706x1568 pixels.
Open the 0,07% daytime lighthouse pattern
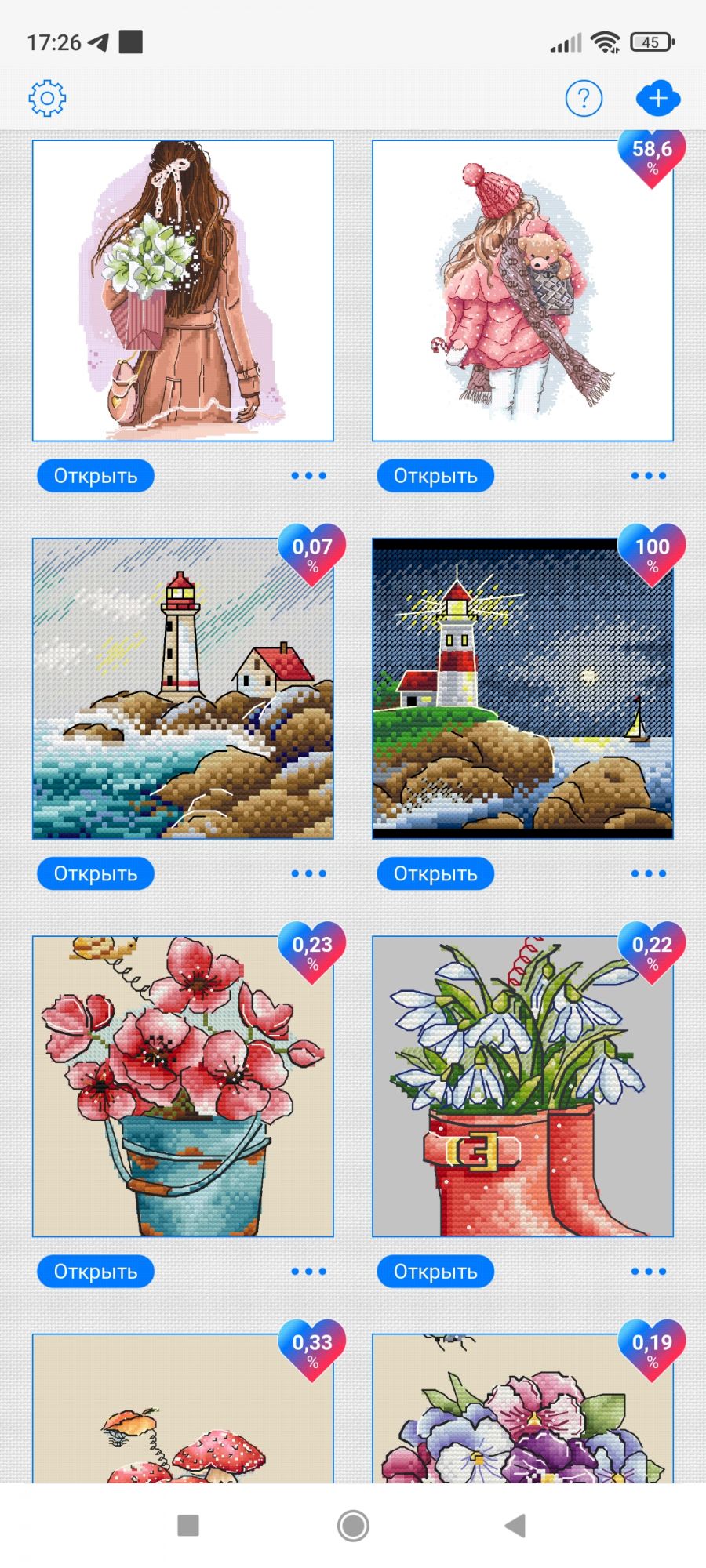(x=96, y=873)
